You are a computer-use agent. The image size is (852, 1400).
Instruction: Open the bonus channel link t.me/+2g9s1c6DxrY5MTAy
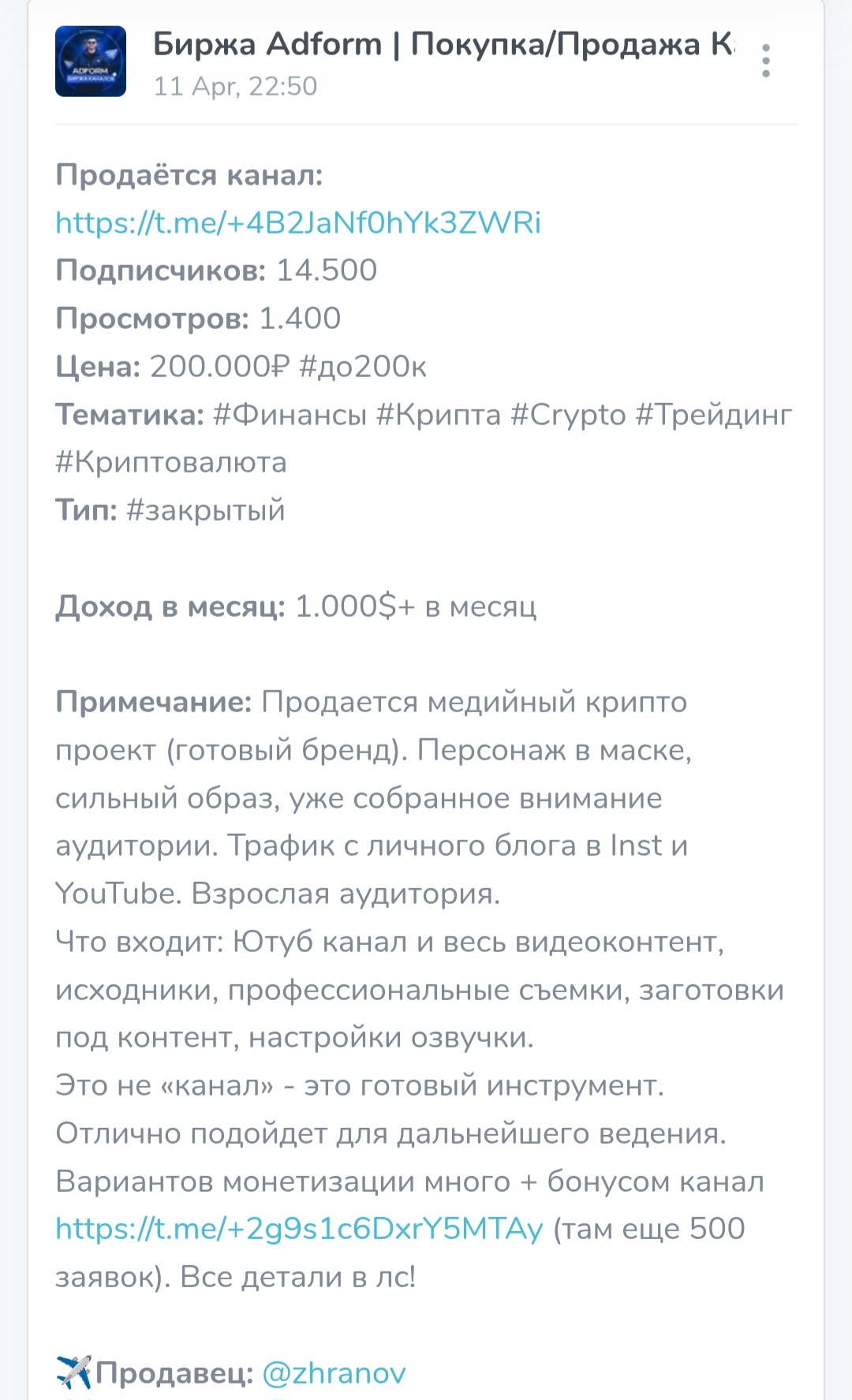(x=299, y=1229)
